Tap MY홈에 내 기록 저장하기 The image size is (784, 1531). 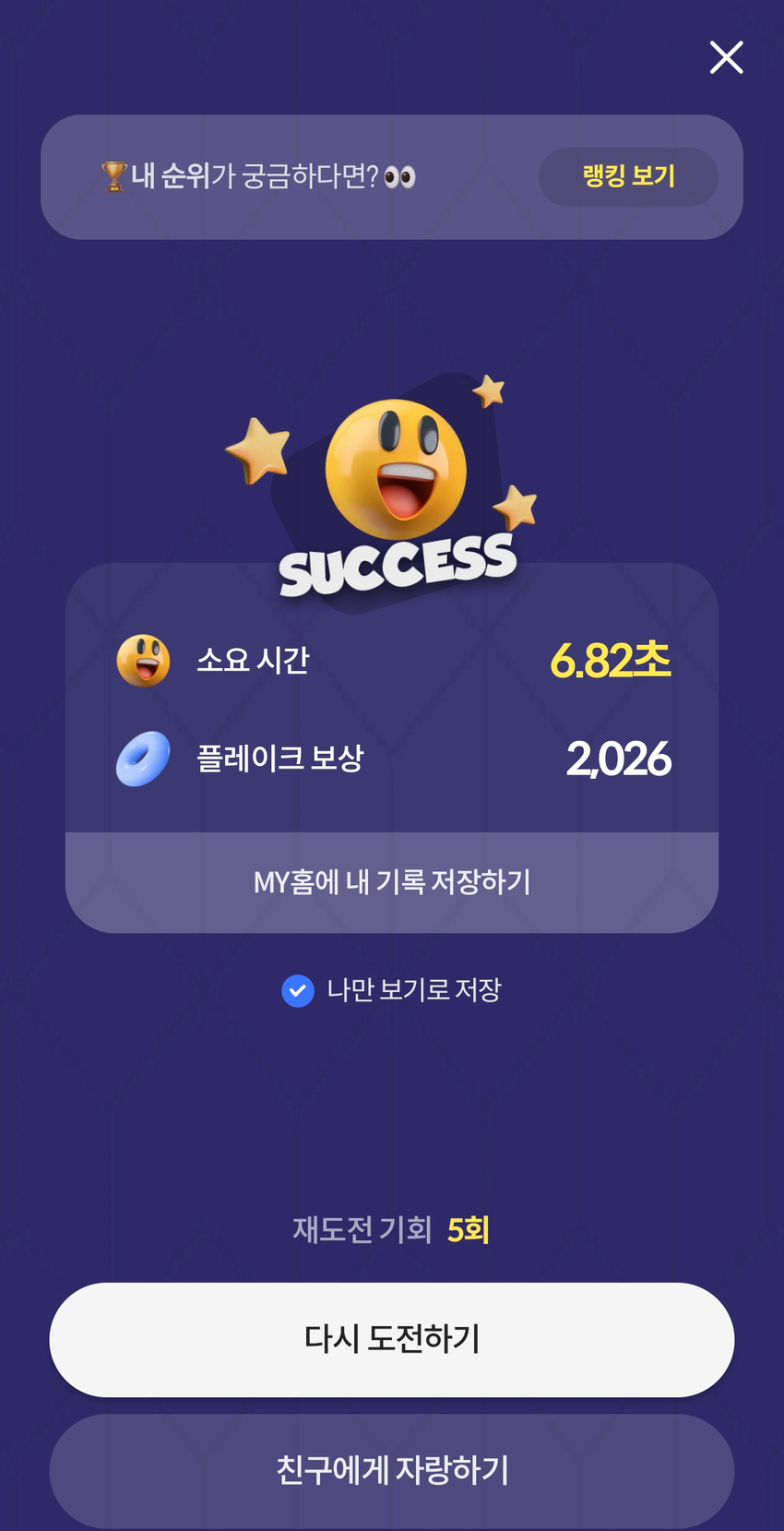pos(392,882)
